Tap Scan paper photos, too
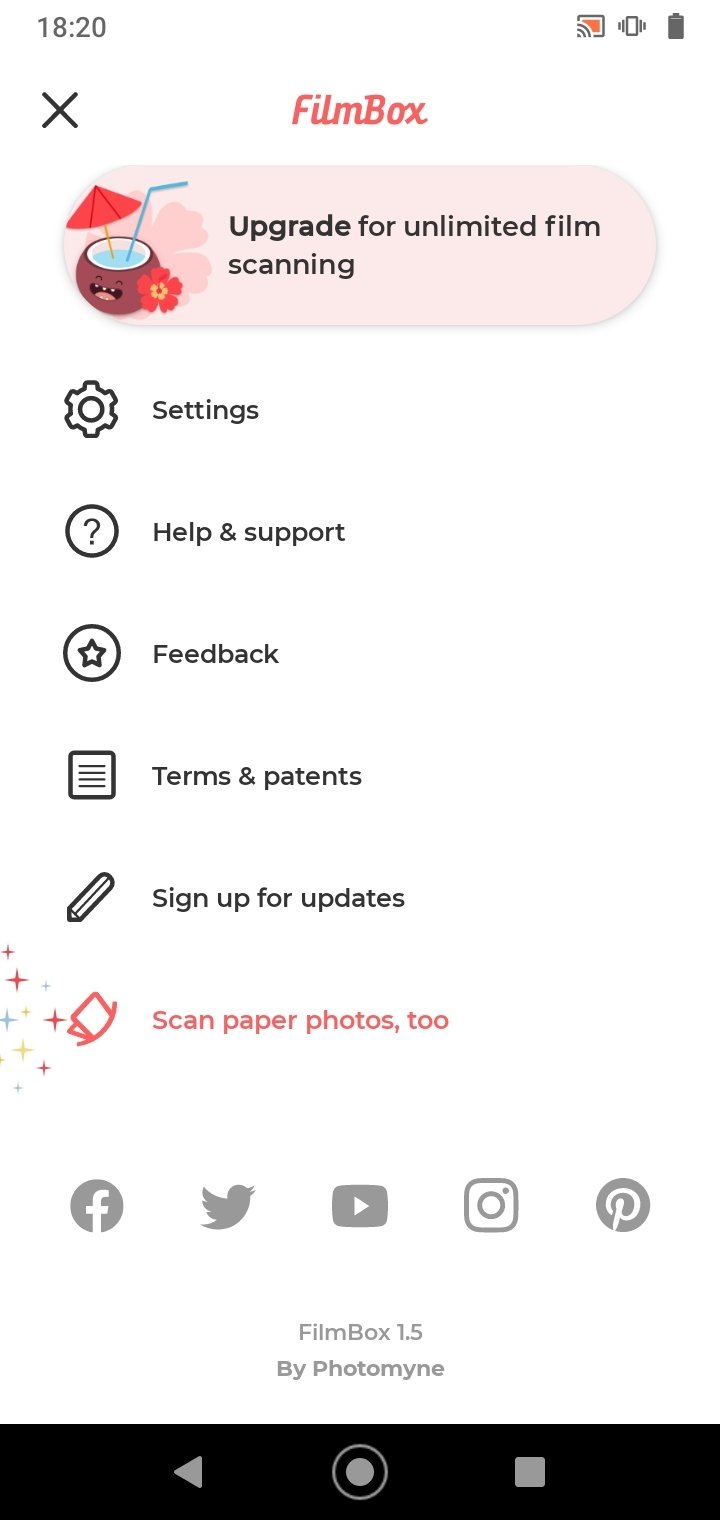720x1520 pixels. pyautogui.click(x=360, y=1020)
